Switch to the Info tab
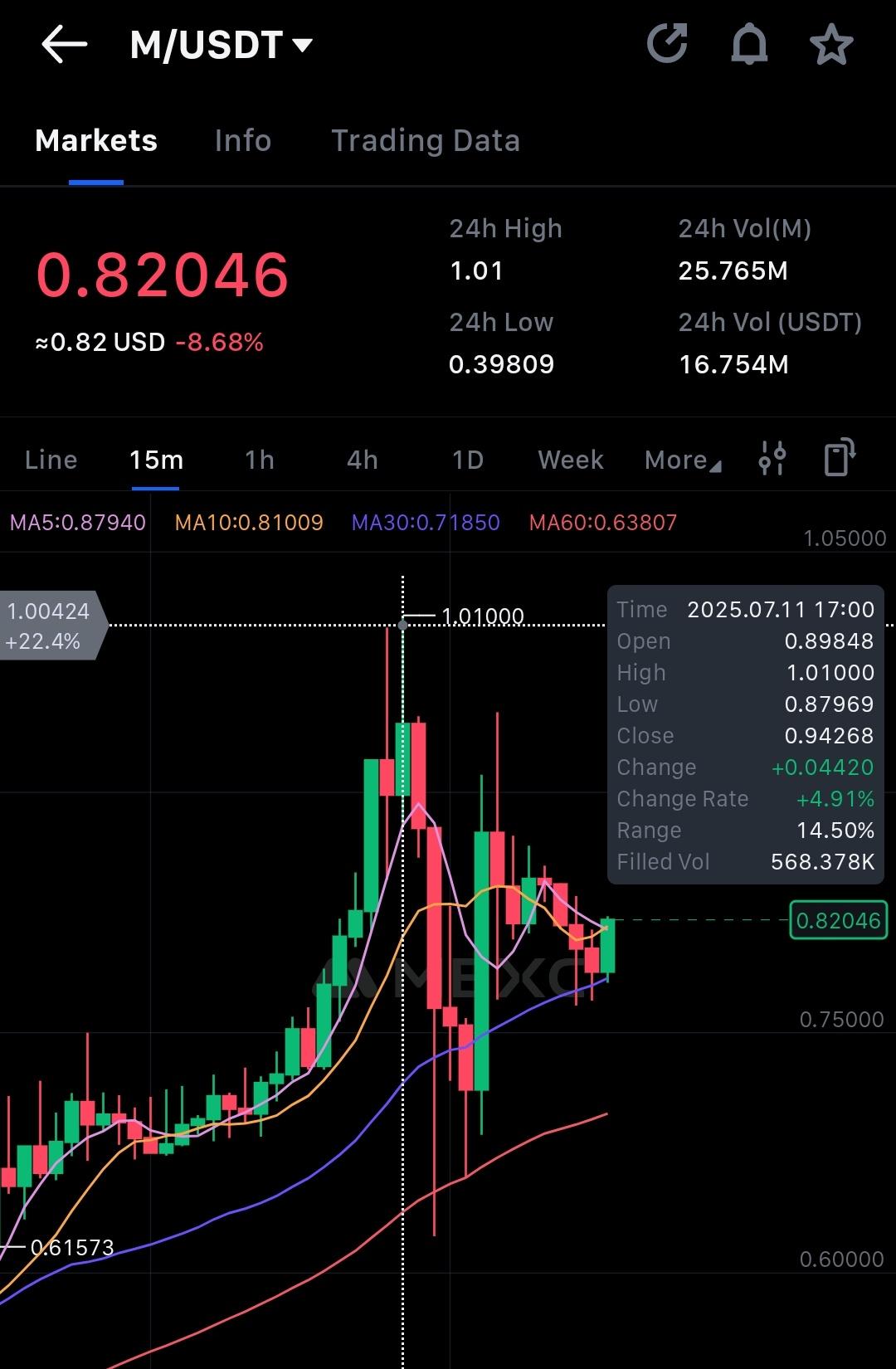The image size is (896, 1369). pyautogui.click(x=242, y=141)
